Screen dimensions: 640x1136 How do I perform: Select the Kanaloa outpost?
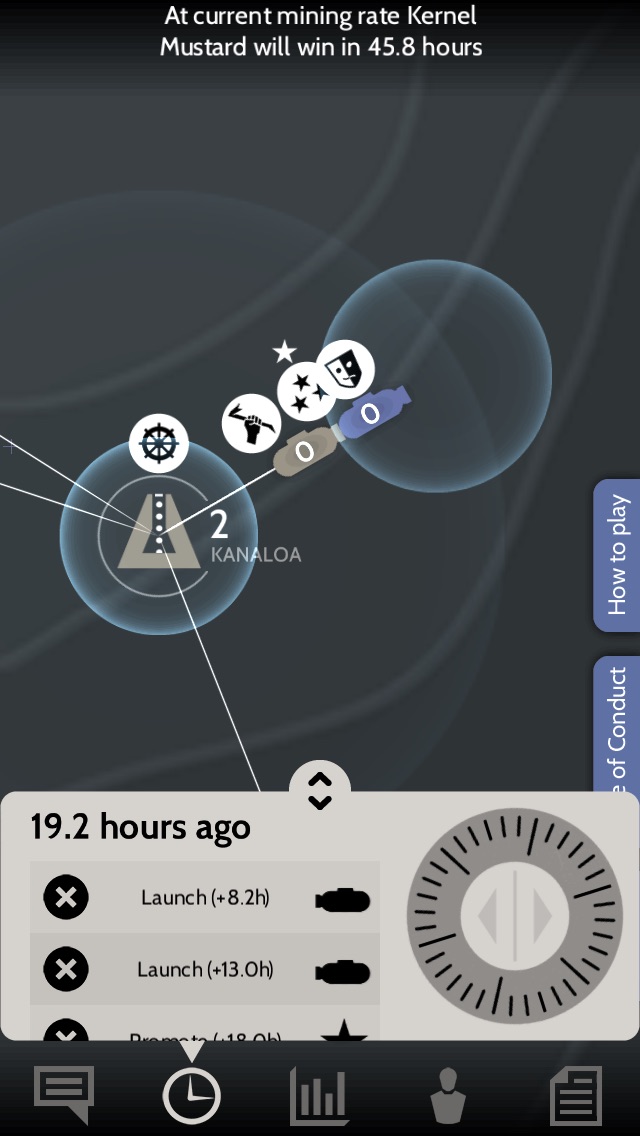tap(158, 536)
